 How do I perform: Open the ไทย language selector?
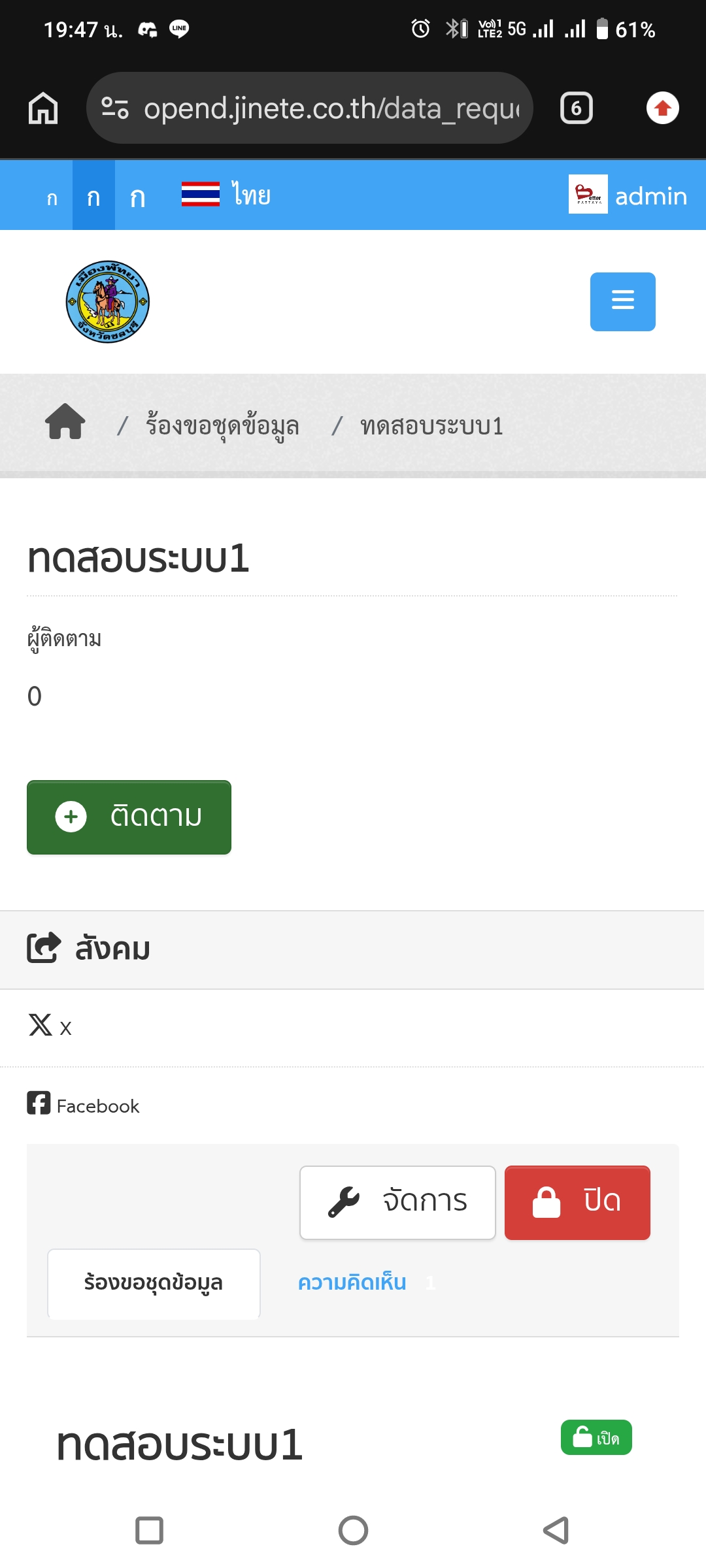point(226,195)
